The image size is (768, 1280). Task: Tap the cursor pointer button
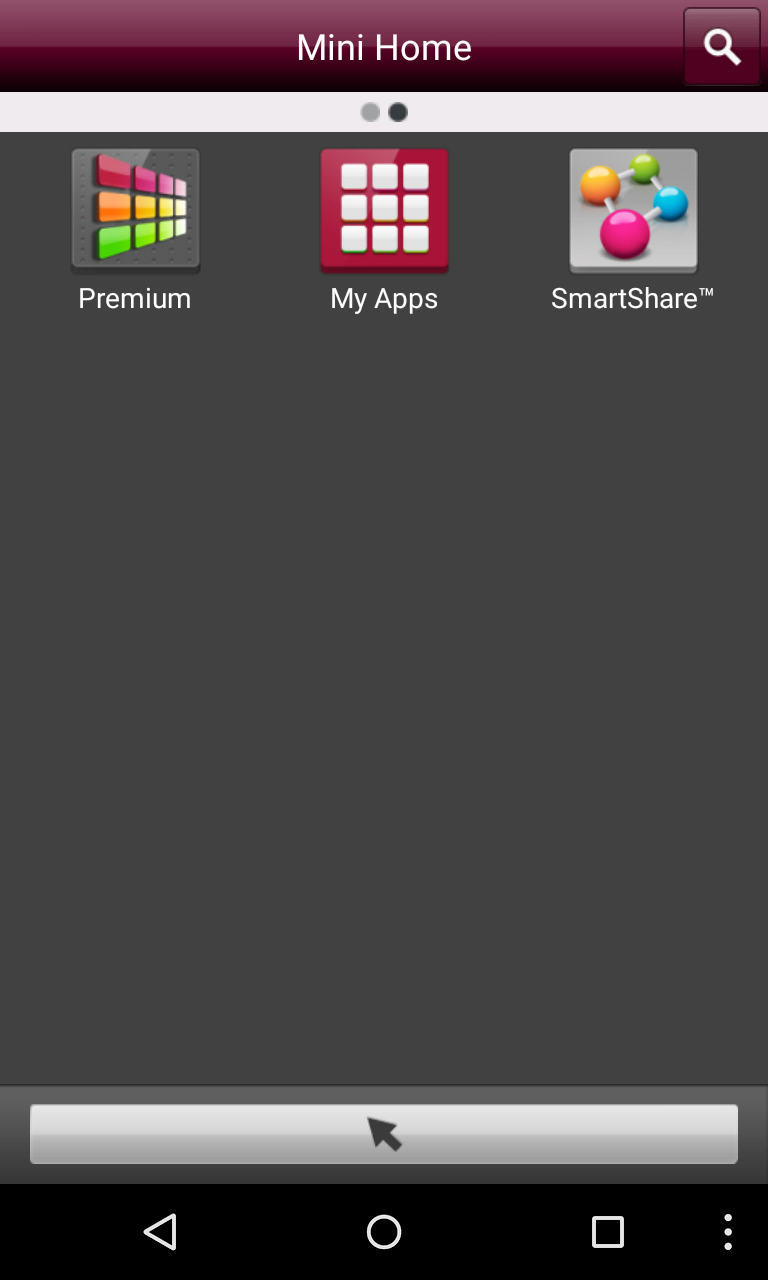tap(384, 1134)
